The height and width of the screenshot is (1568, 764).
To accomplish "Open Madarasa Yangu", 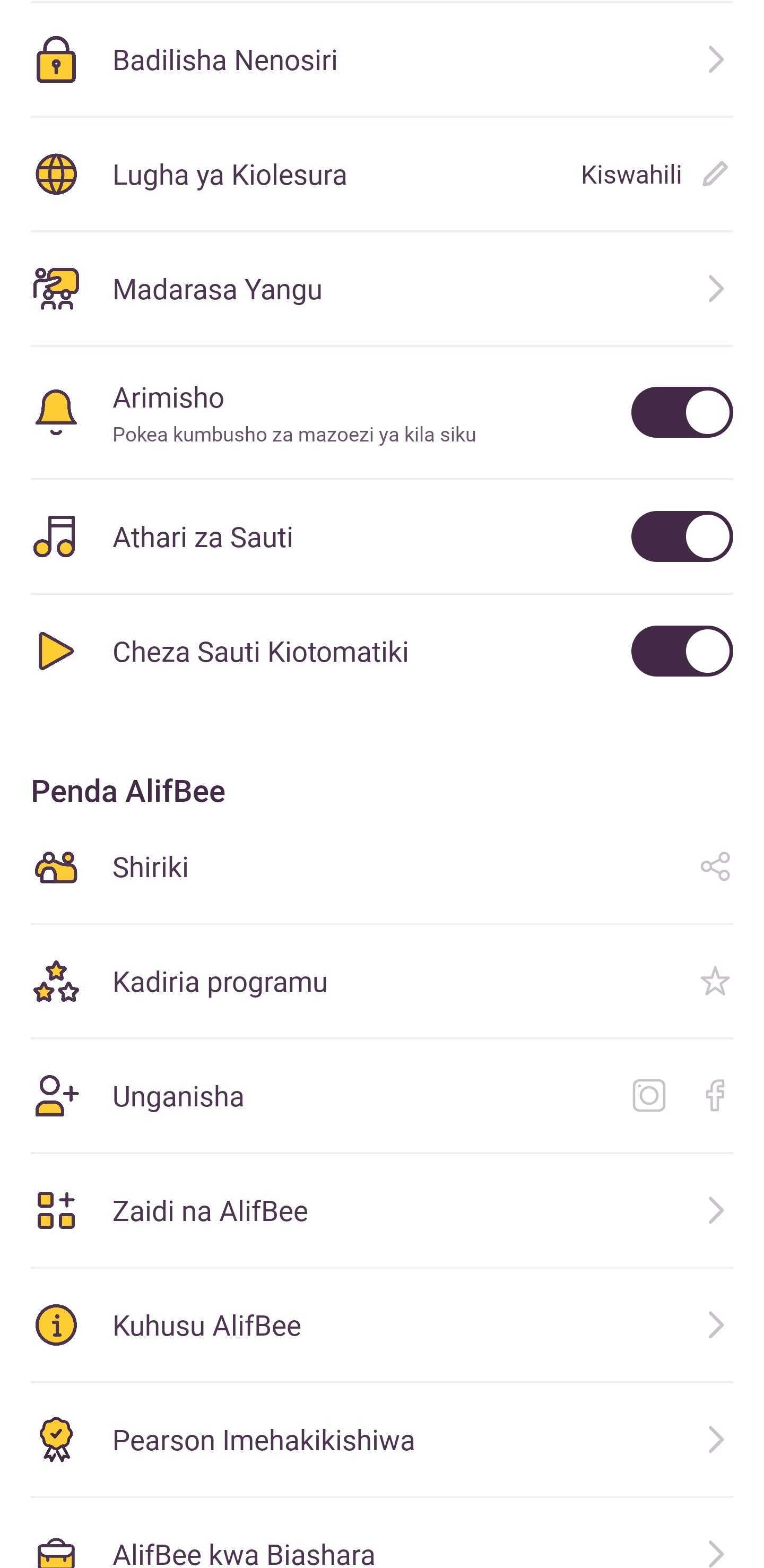I will tap(381, 289).
